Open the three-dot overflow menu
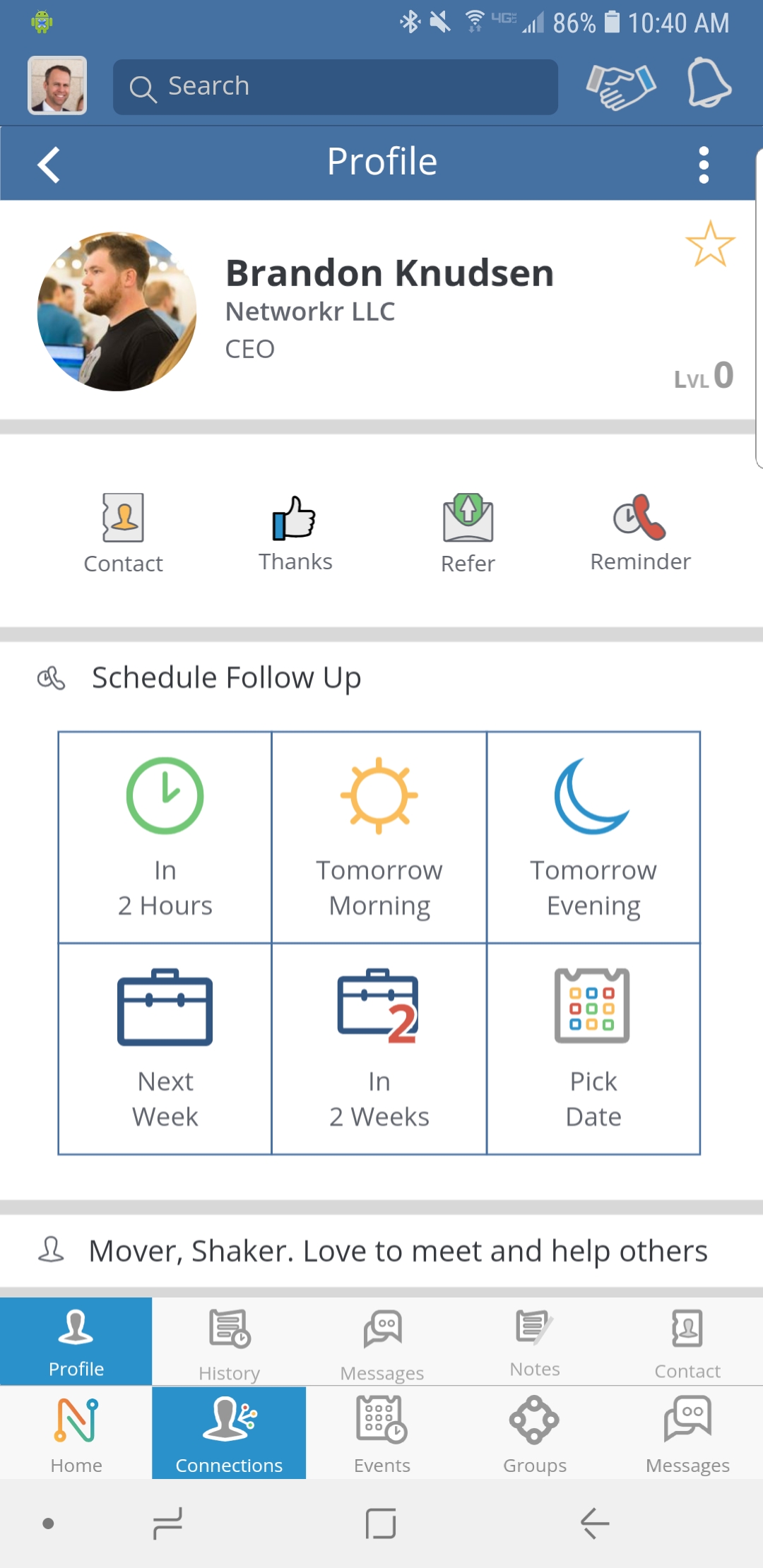The height and width of the screenshot is (1568, 763). coord(703,165)
